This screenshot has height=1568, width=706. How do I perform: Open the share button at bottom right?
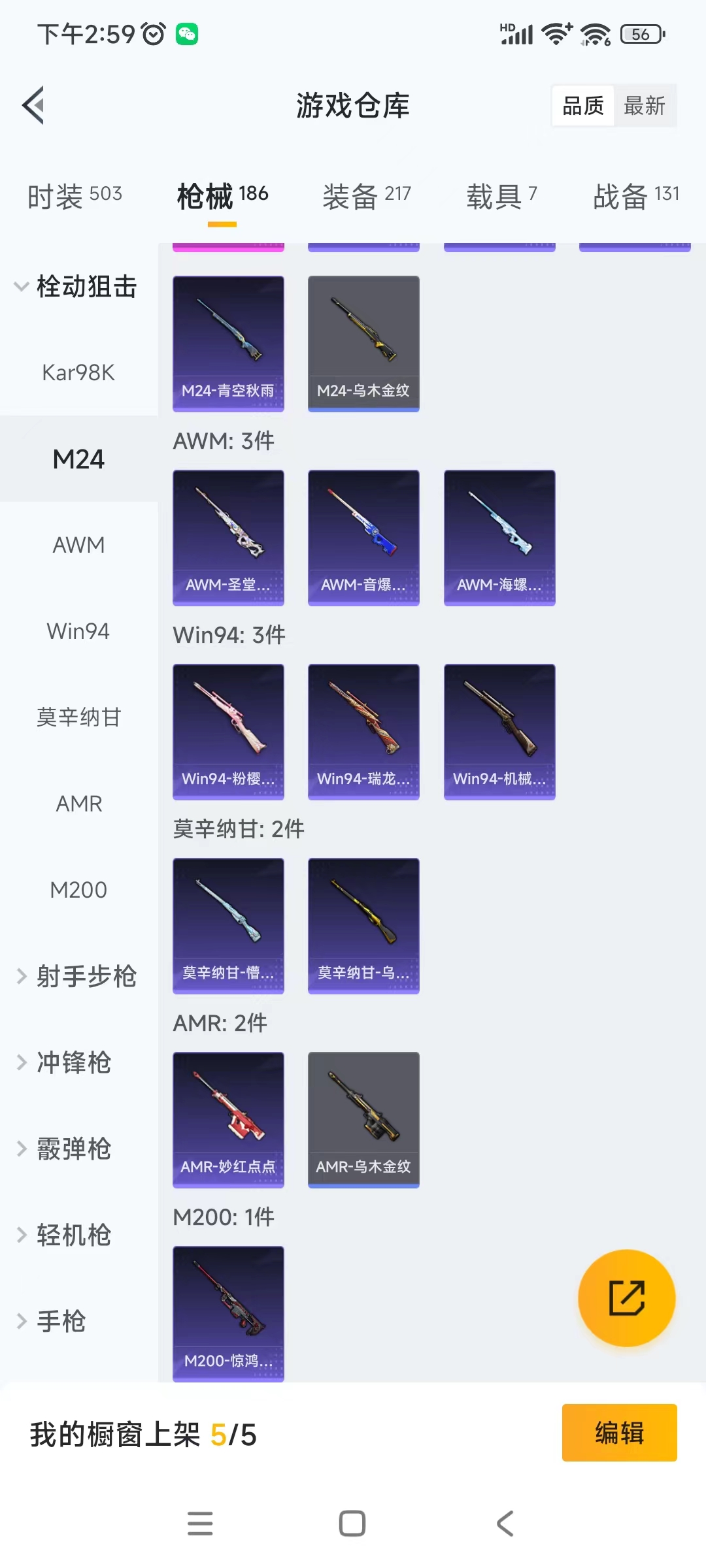tap(626, 1299)
